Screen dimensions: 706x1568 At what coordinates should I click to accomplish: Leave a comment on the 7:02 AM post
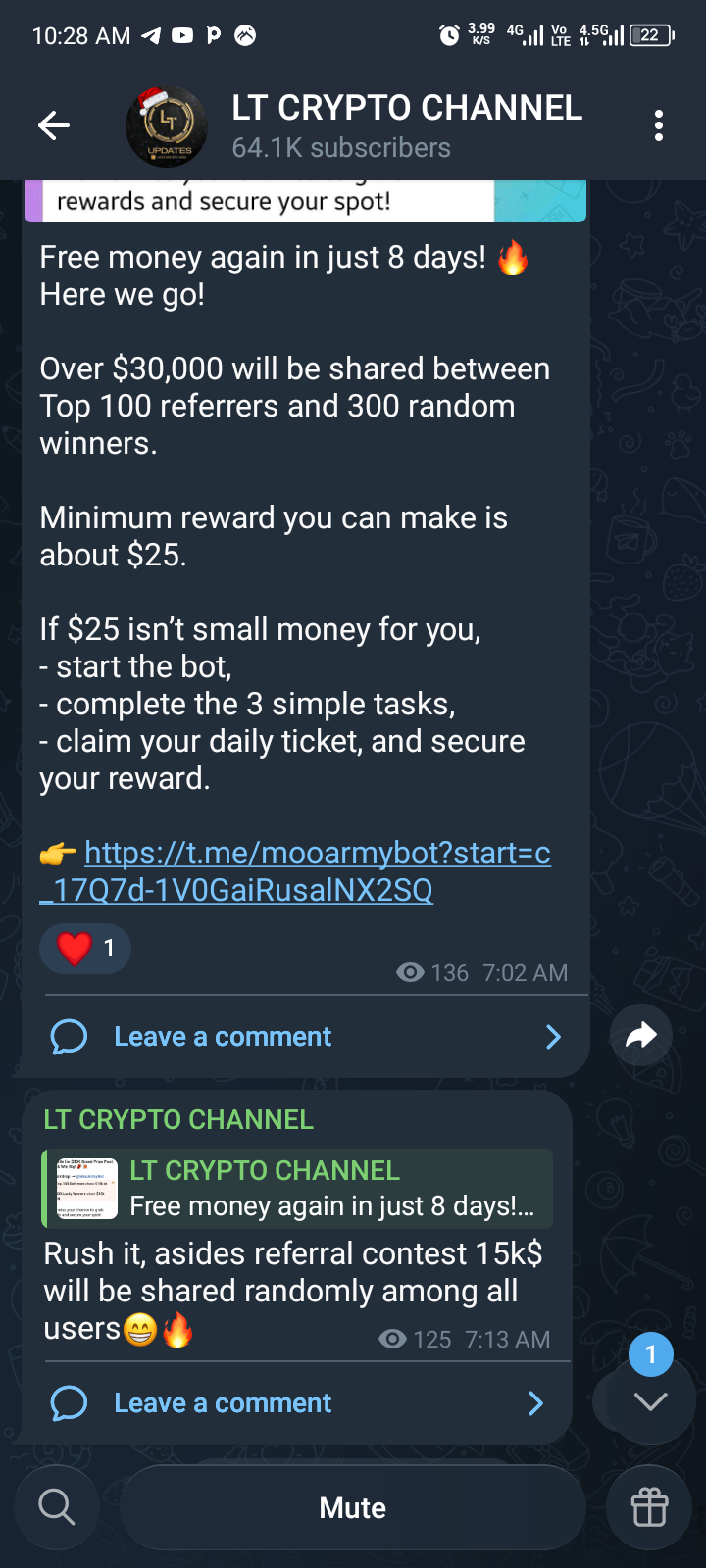coord(223,1037)
